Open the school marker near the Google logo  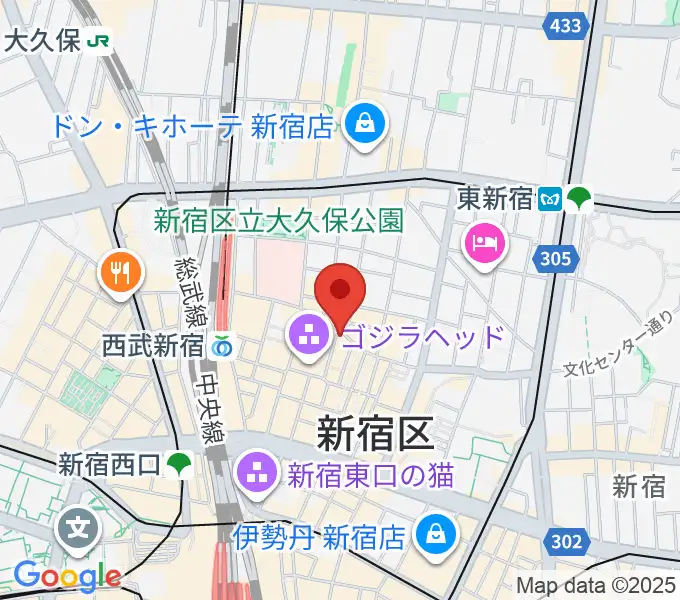[78, 527]
